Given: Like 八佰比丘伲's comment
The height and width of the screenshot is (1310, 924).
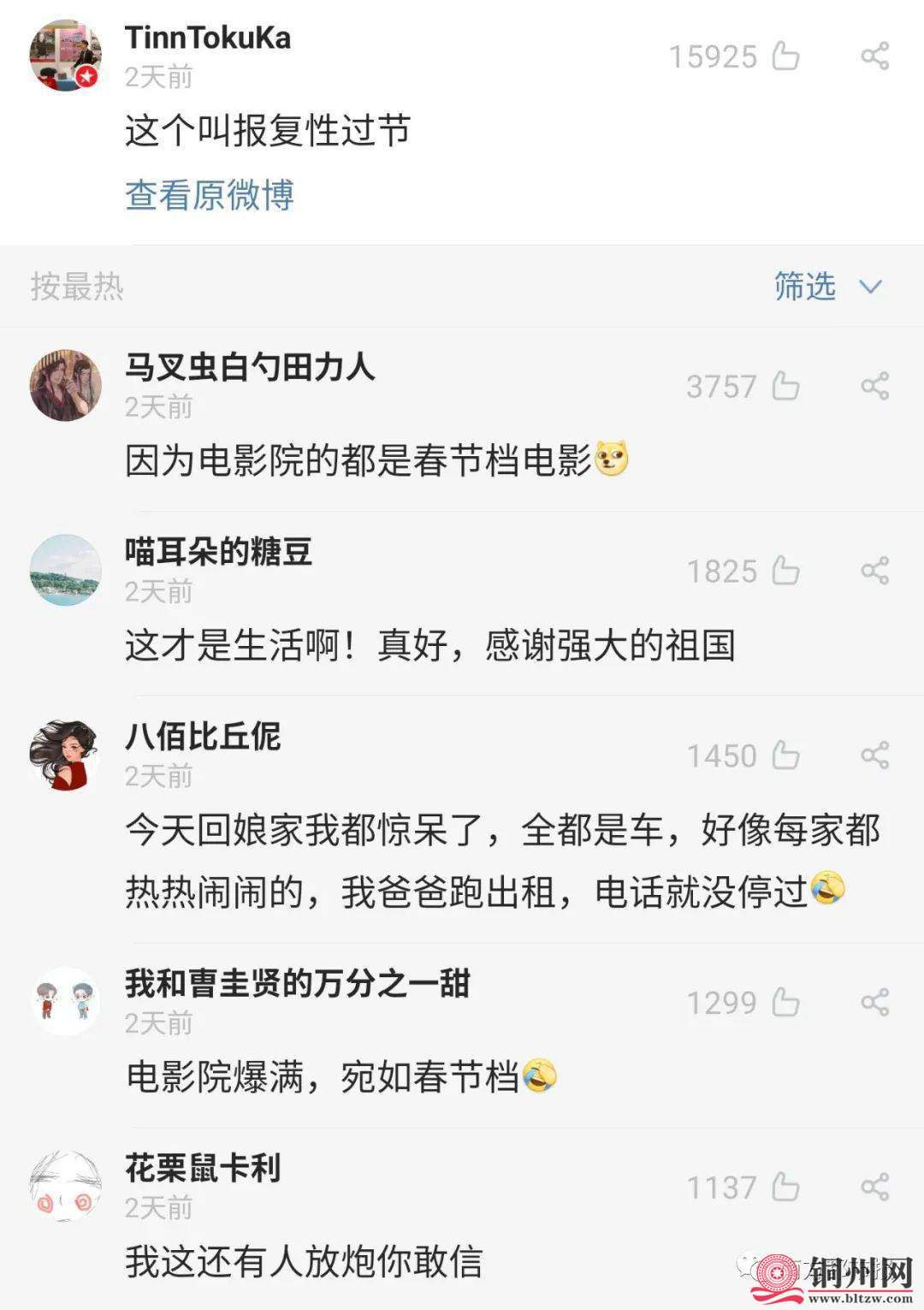Looking at the screenshot, I should 785,756.
